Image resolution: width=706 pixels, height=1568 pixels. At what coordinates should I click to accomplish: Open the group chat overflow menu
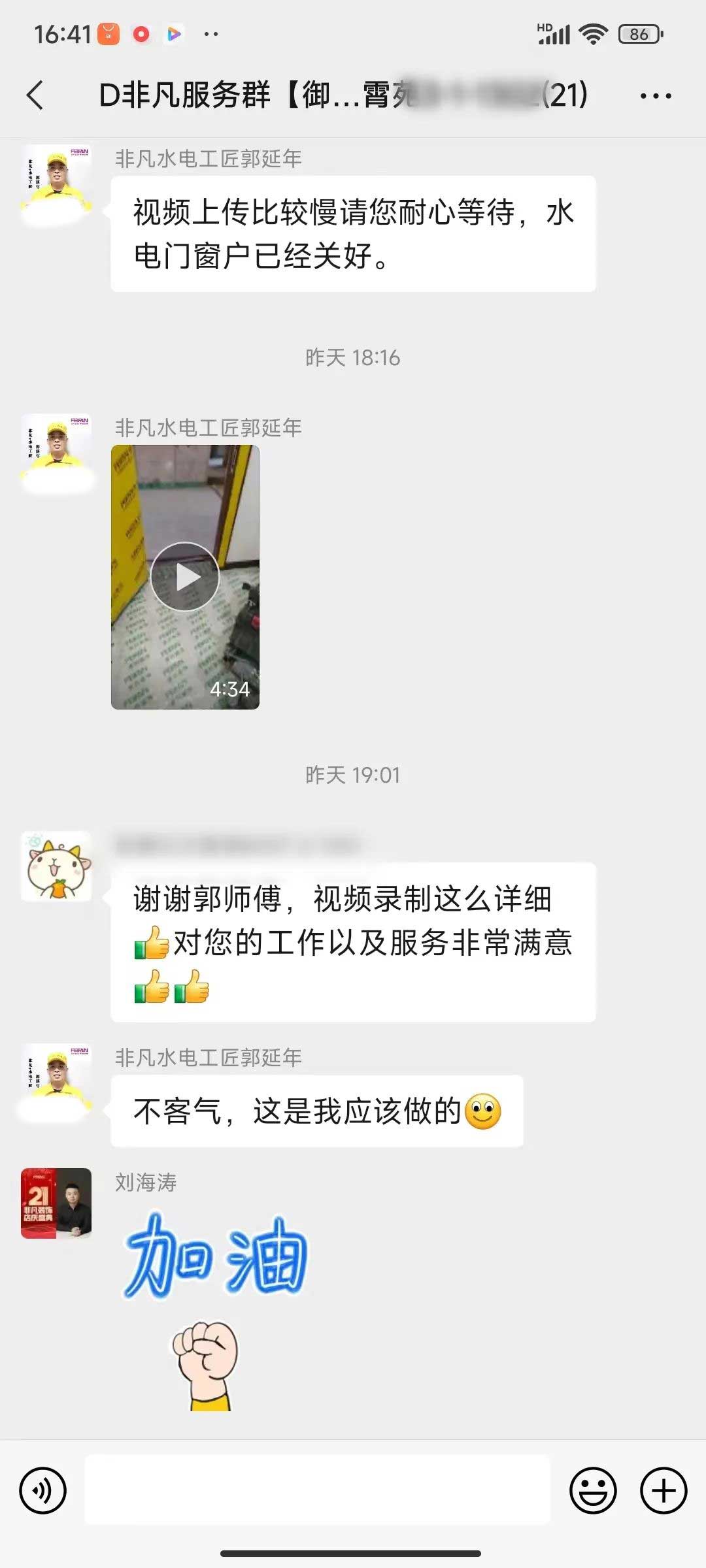tap(655, 96)
